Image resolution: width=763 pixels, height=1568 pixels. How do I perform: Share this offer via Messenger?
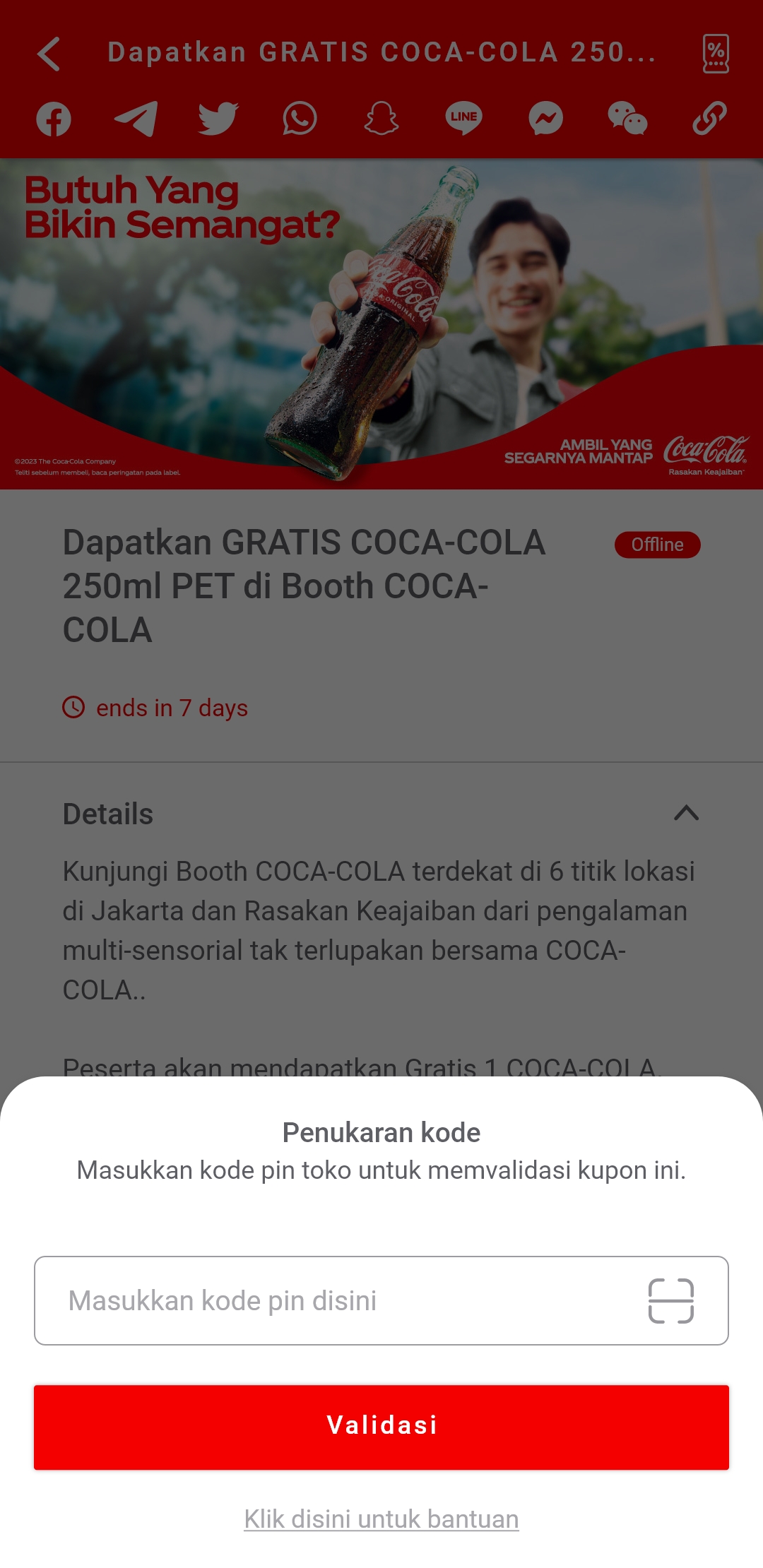click(x=545, y=119)
